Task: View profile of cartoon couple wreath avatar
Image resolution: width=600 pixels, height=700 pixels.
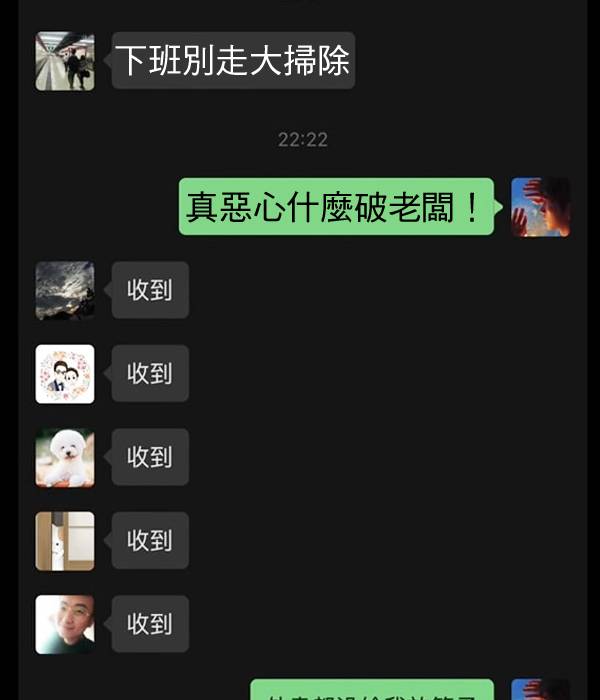Action: [x=65, y=374]
